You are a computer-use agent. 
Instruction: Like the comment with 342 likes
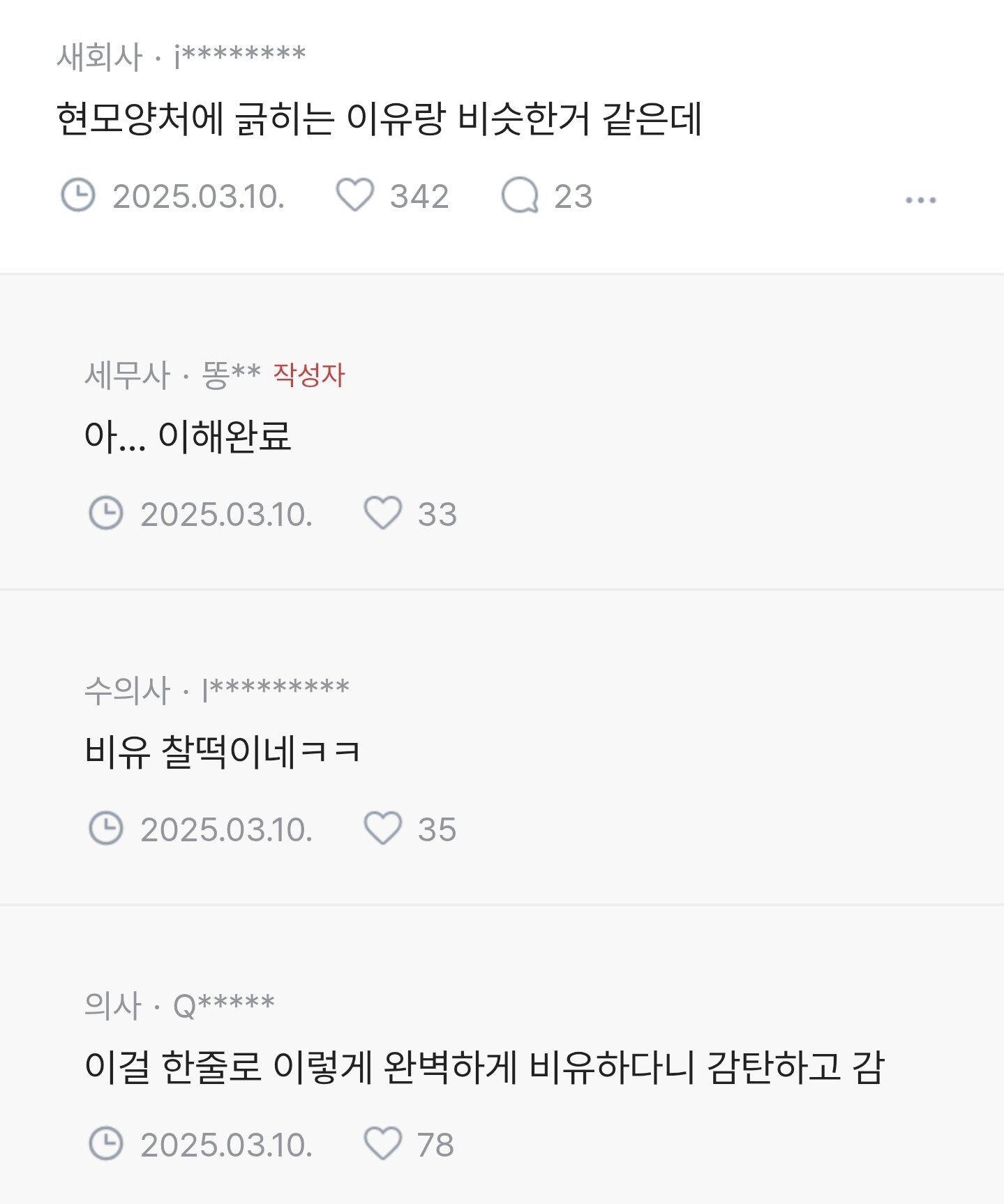coord(355,195)
